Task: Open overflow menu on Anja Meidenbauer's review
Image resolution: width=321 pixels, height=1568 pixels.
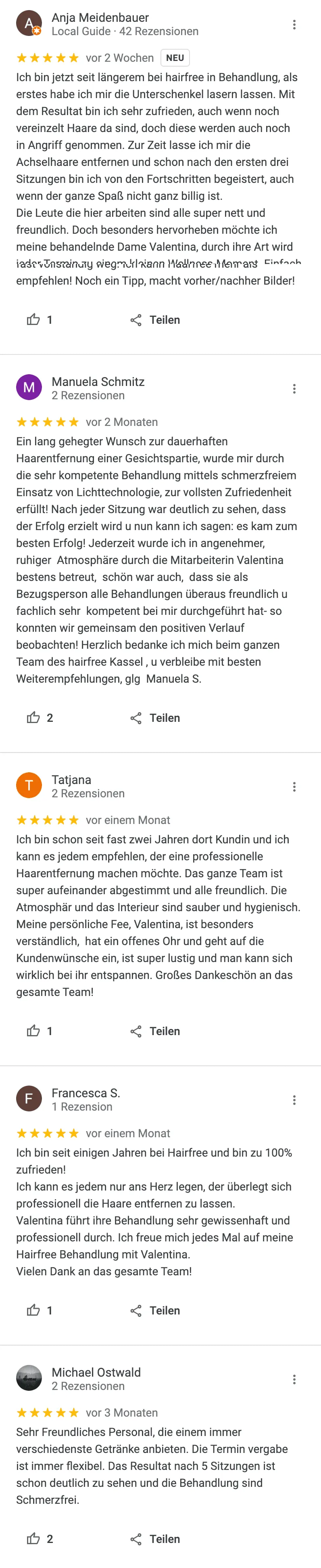Action: pos(294,24)
